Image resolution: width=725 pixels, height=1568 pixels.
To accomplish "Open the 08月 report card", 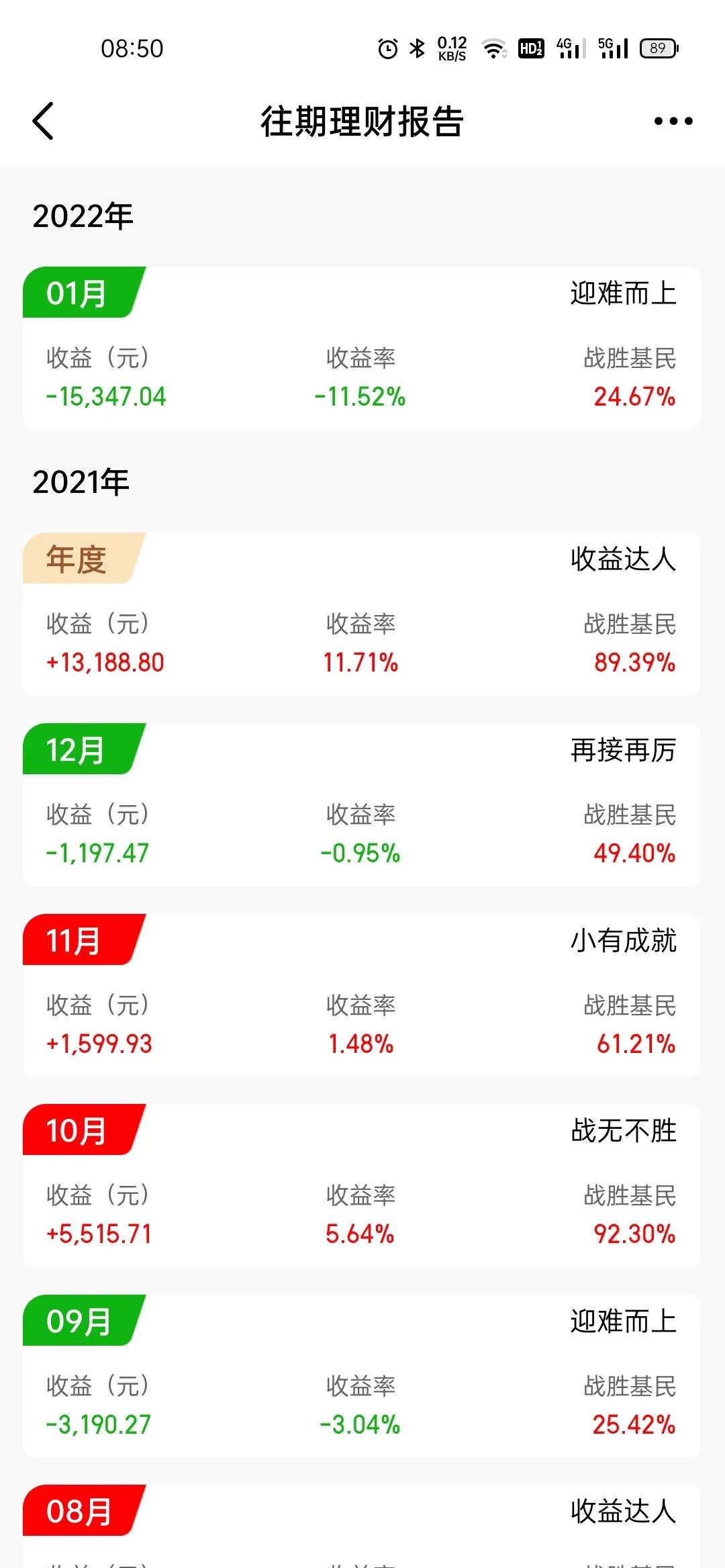I will pyautogui.click(x=362, y=1526).
